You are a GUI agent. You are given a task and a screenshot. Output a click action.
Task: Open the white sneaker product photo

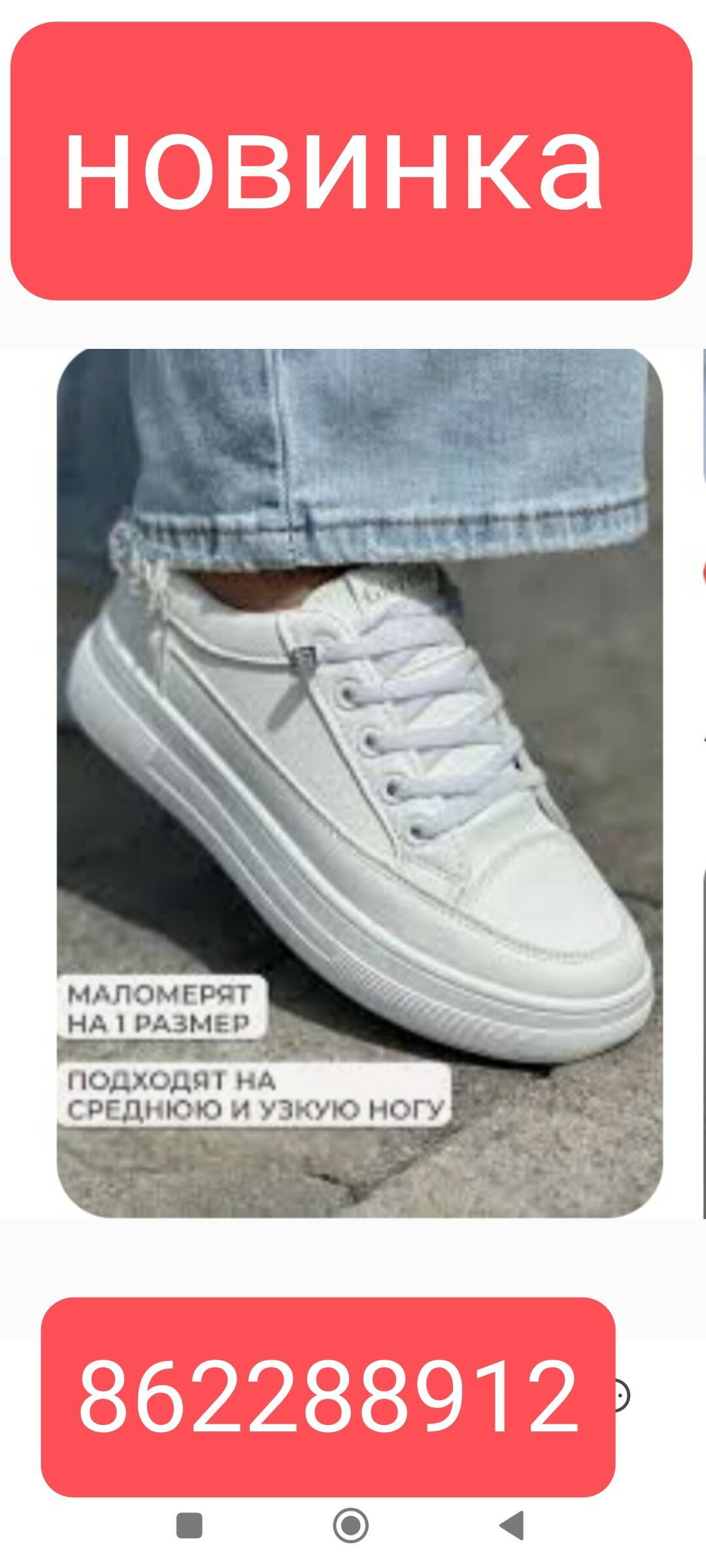(x=360, y=784)
